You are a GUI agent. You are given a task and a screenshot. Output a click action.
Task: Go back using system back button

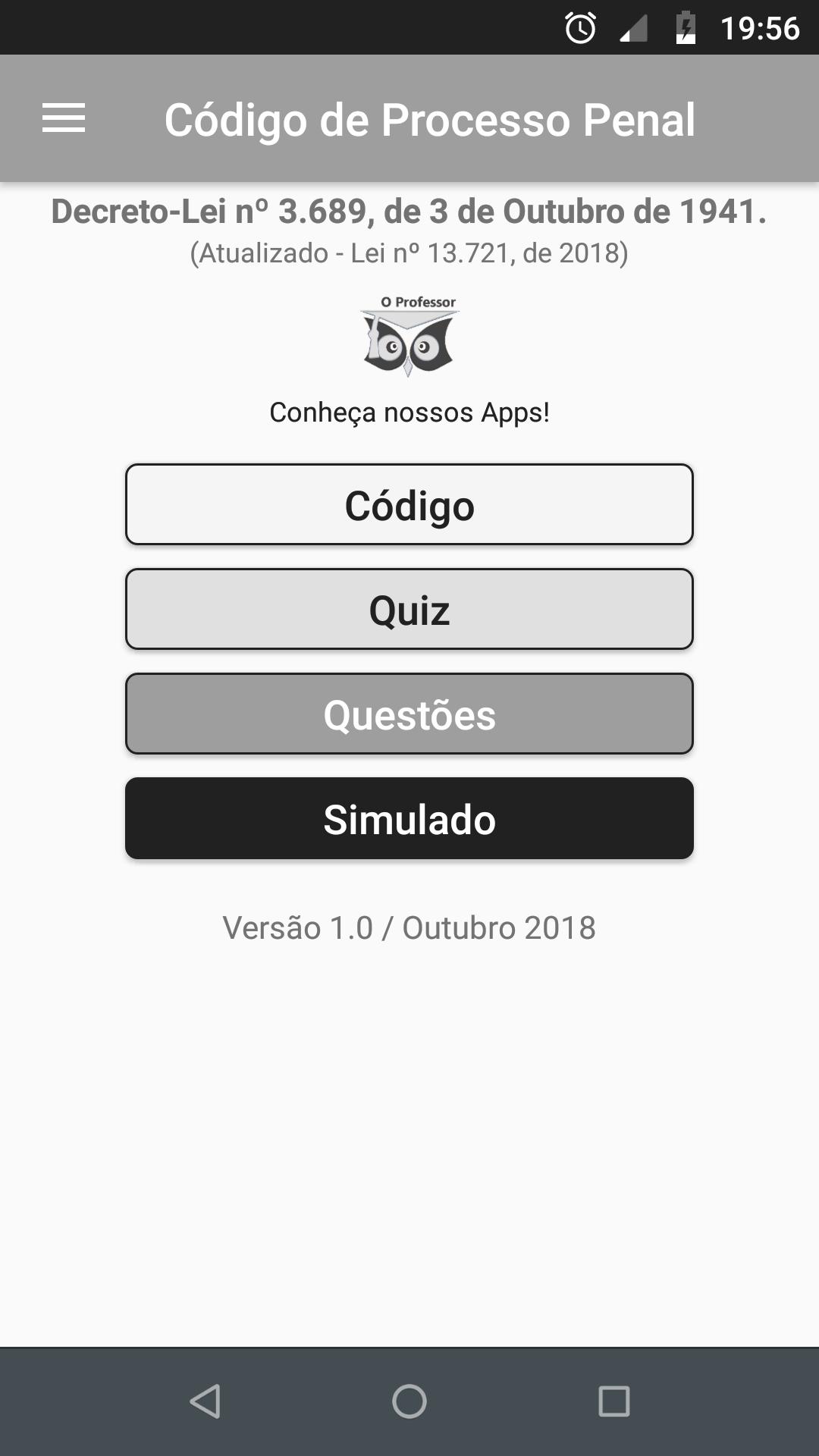(x=205, y=1401)
